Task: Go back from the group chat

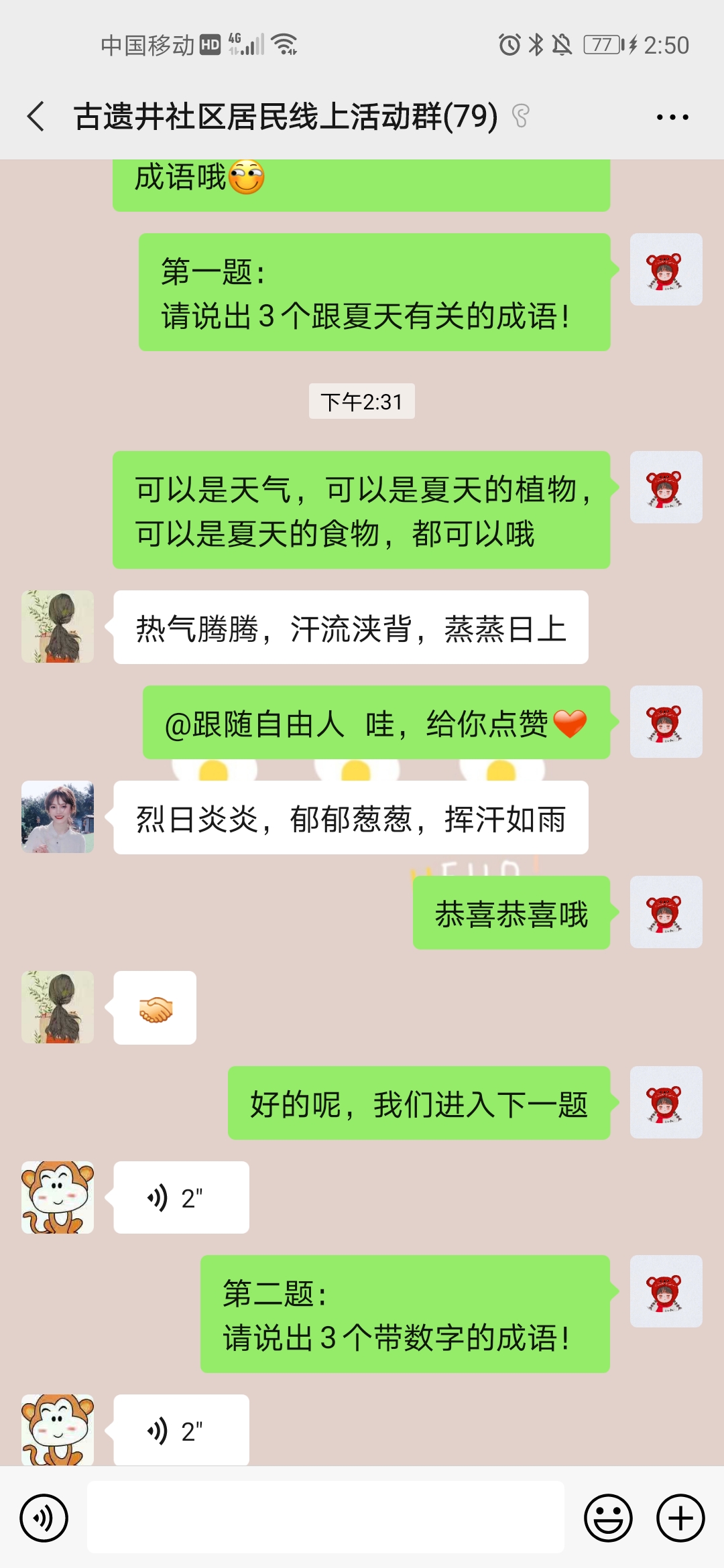Action: click(x=36, y=117)
